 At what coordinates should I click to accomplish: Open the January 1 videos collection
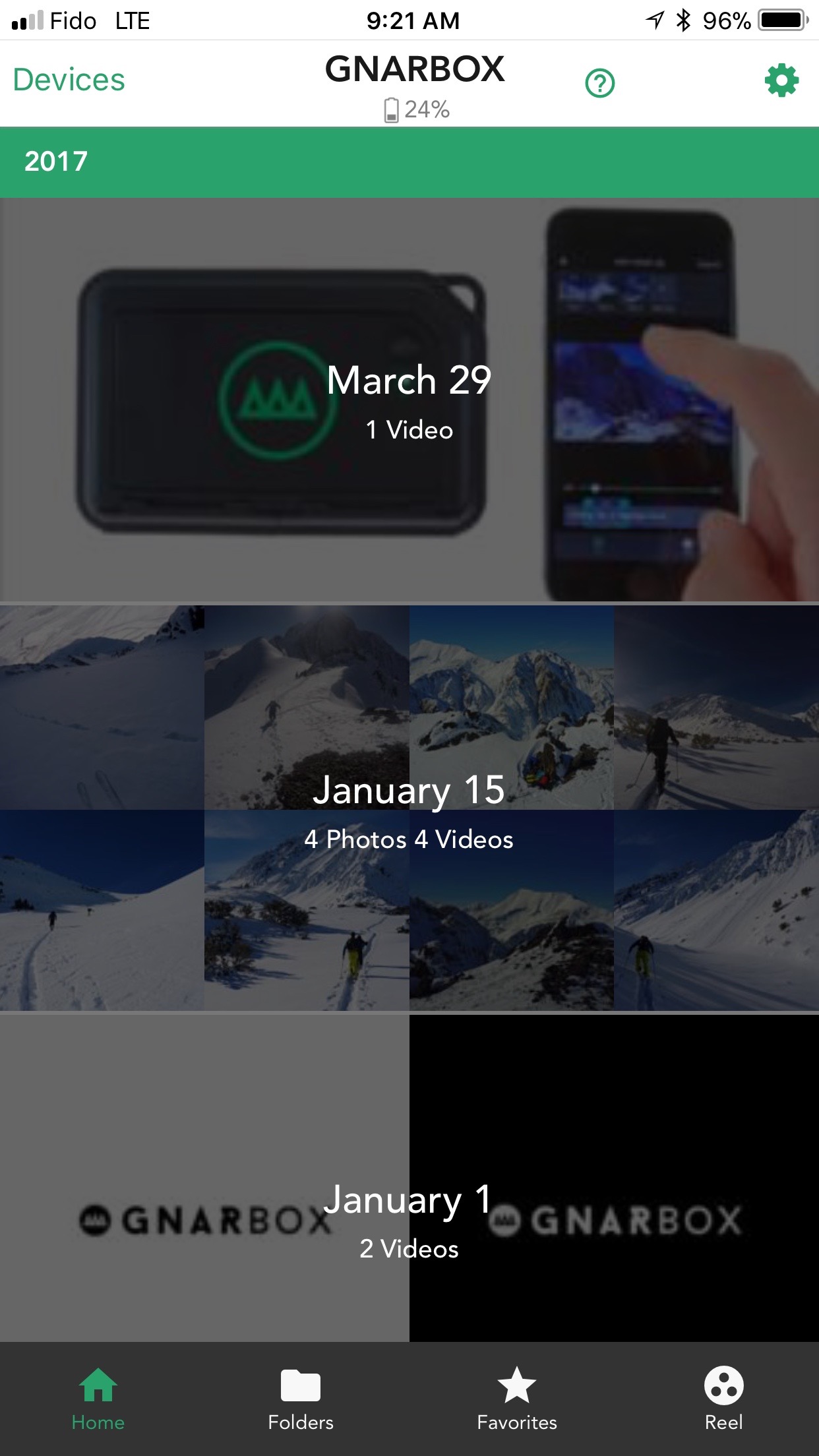(x=409, y=1217)
